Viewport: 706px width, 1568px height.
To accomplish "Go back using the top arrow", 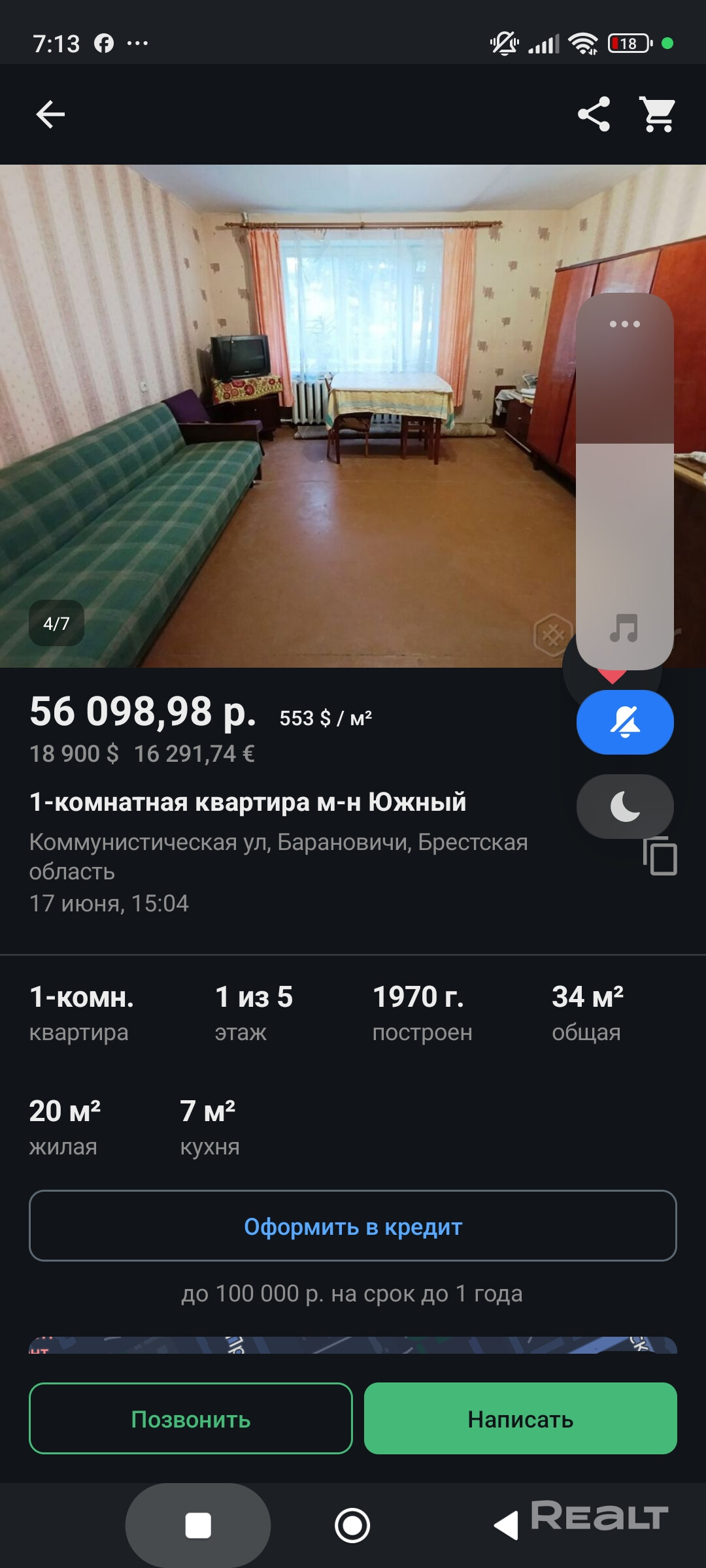I will tap(50, 115).
